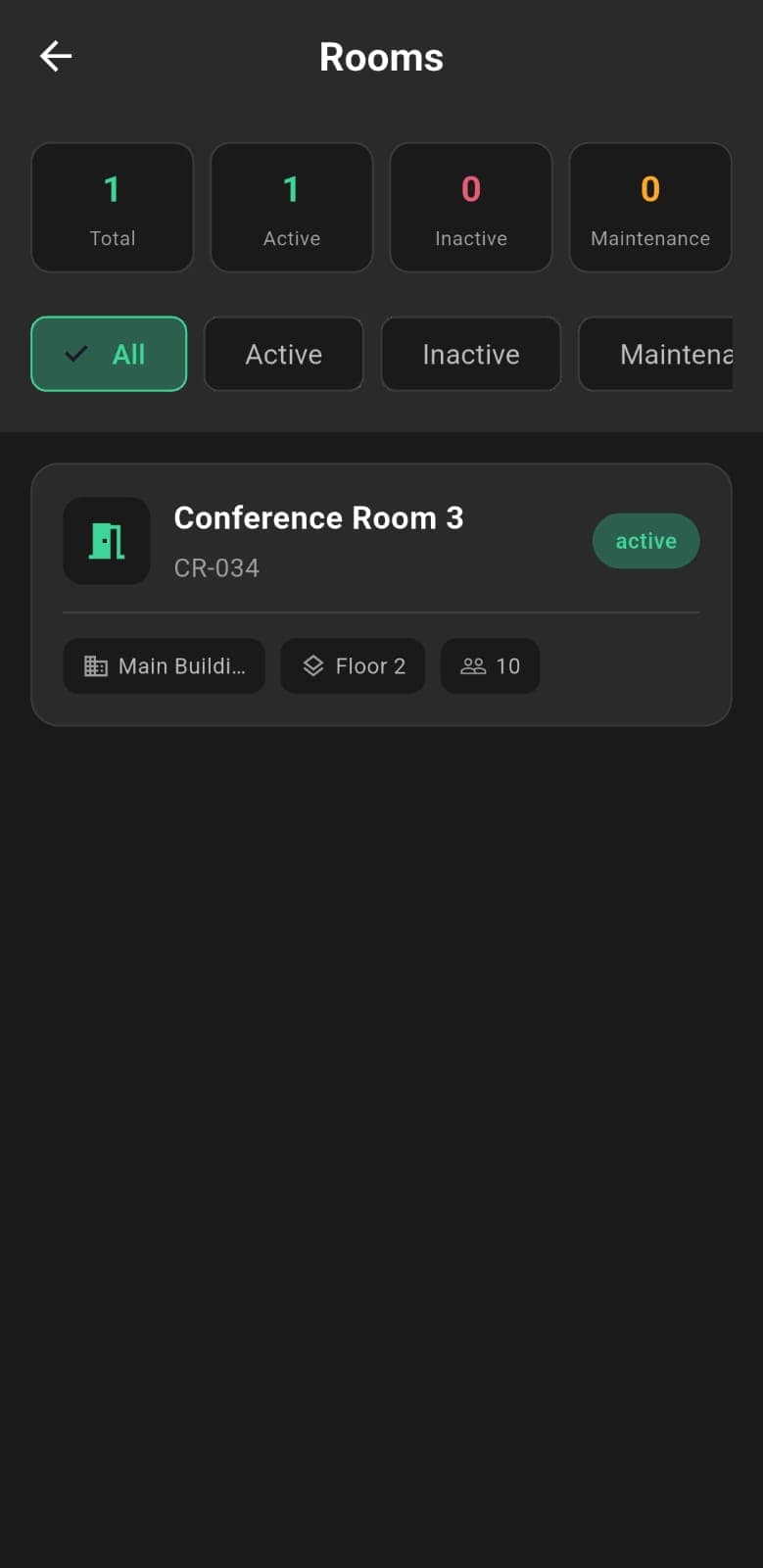Expand the Maintenance count card

click(x=650, y=207)
